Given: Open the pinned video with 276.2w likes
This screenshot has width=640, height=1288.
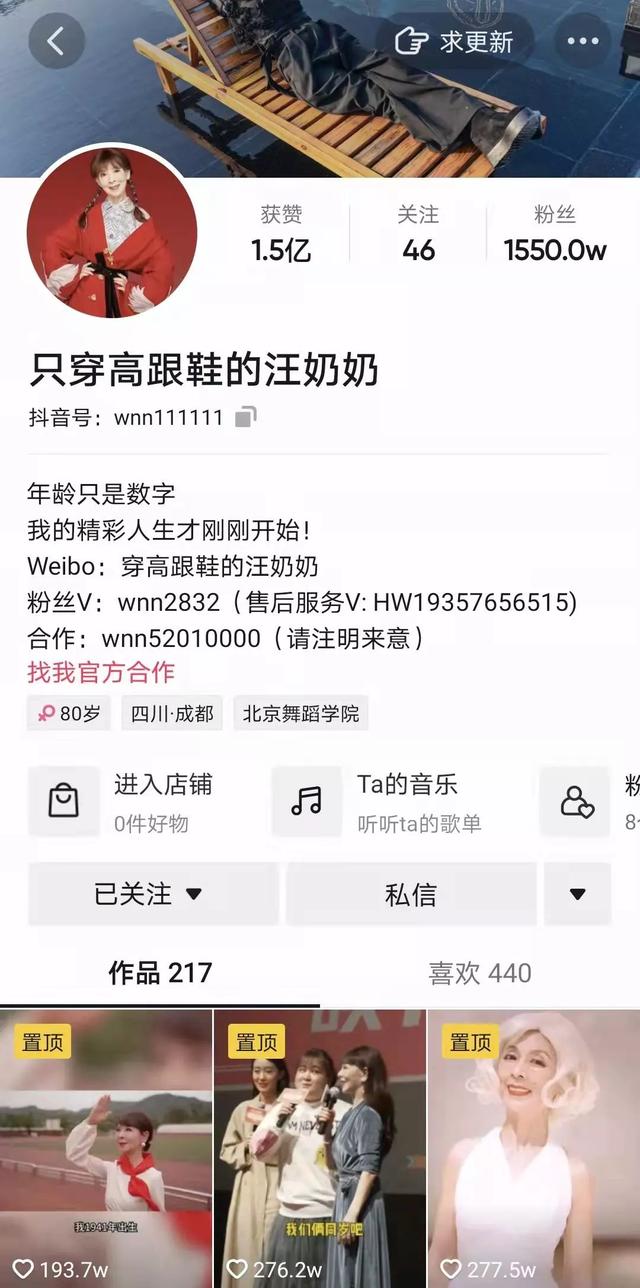Looking at the screenshot, I should (x=320, y=1150).
